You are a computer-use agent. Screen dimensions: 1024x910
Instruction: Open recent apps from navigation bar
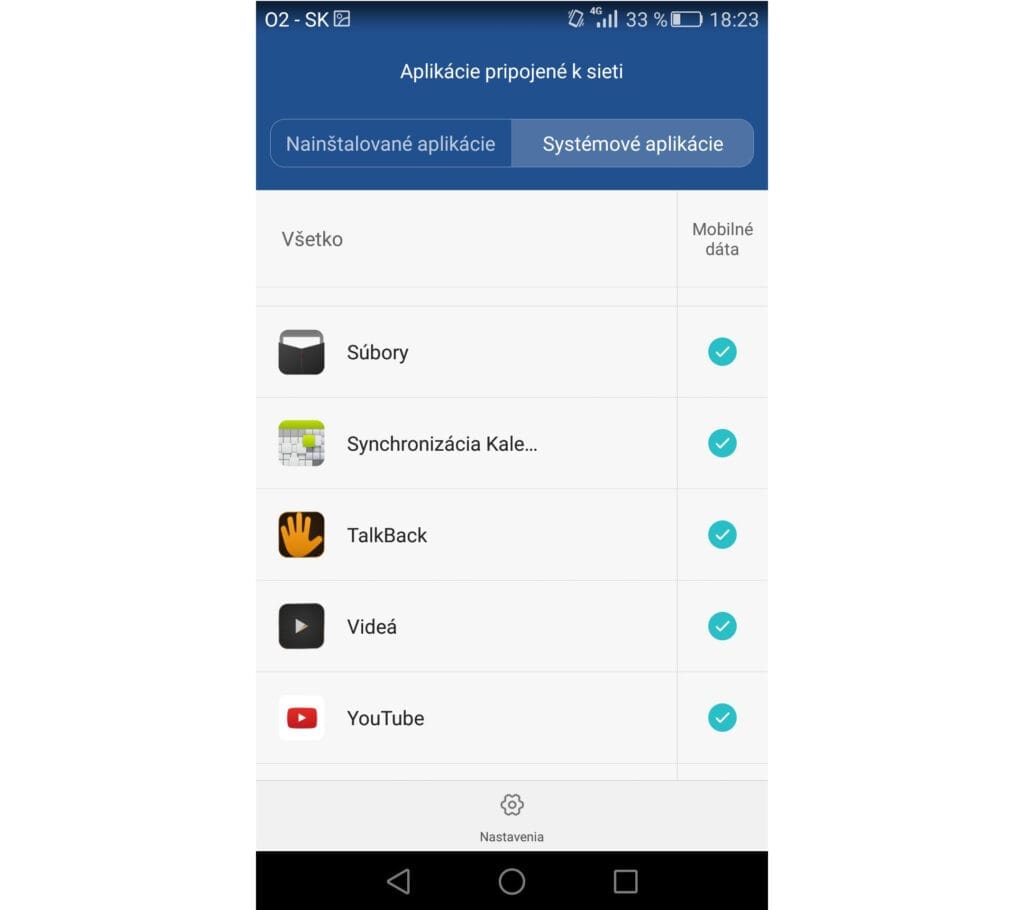coord(625,881)
